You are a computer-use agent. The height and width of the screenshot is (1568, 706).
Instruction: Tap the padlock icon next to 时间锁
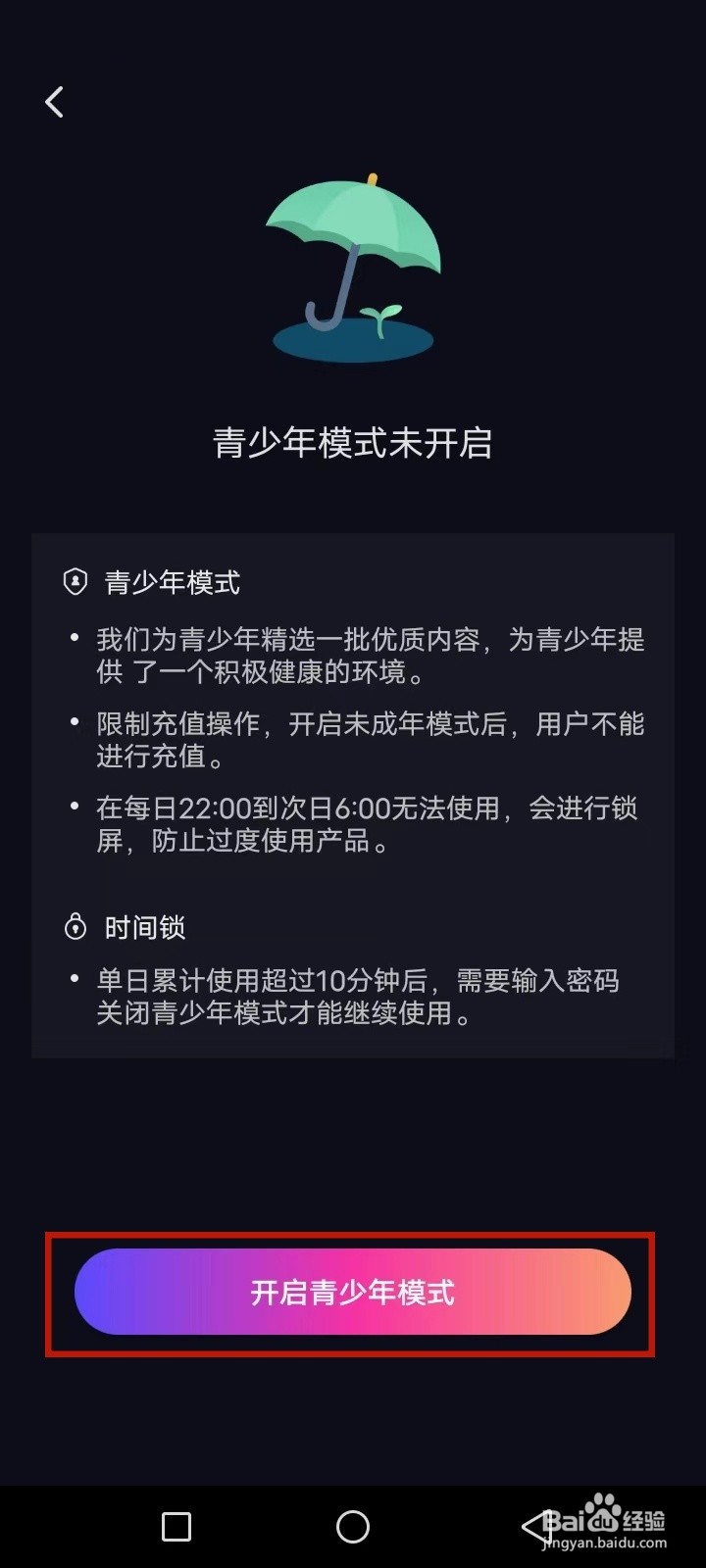tap(75, 927)
